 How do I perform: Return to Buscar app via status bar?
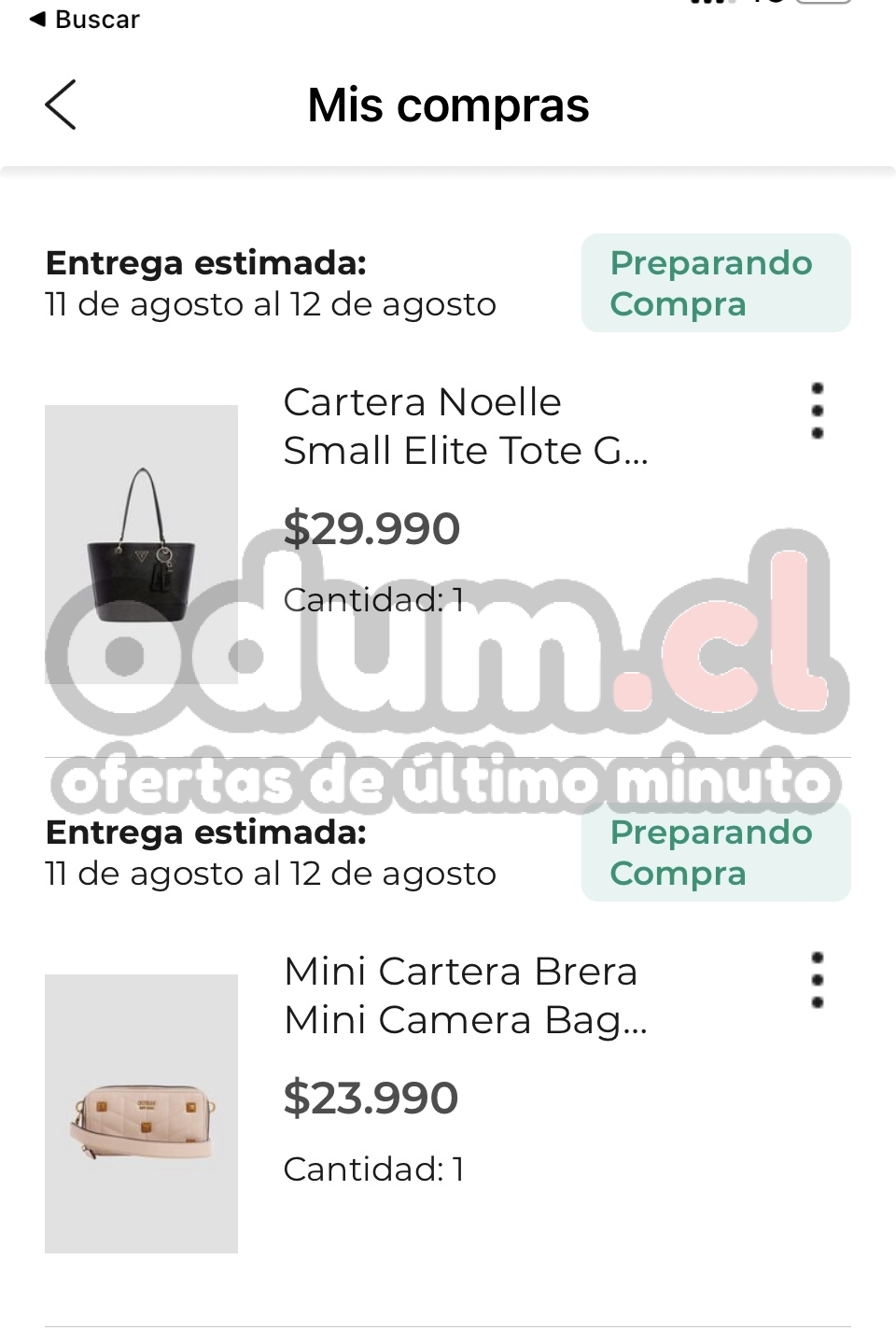coord(85,20)
